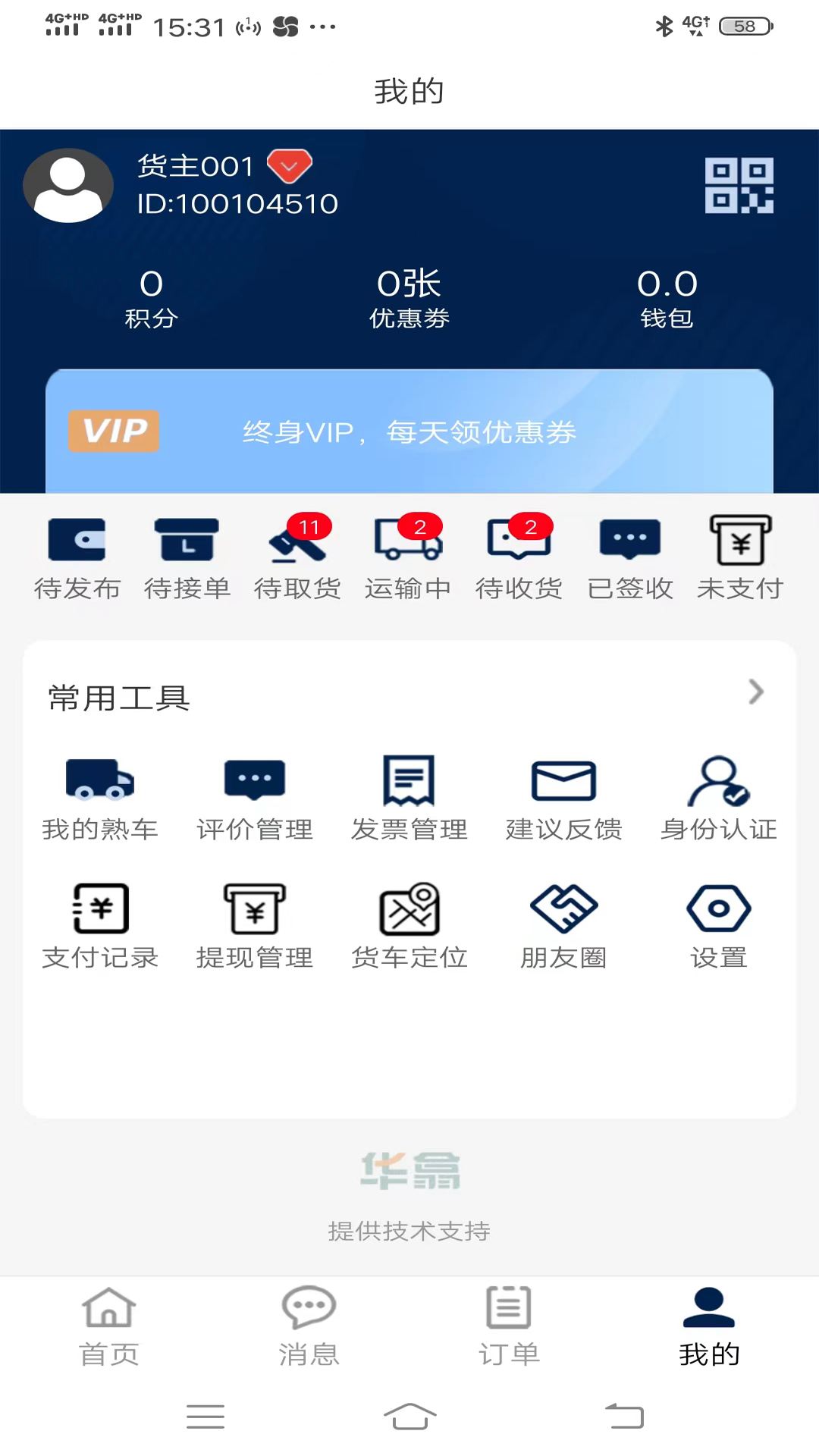Image resolution: width=819 pixels, height=1456 pixels.
Task: Open the QR code in the top corner
Action: click(x=739, y=187)
